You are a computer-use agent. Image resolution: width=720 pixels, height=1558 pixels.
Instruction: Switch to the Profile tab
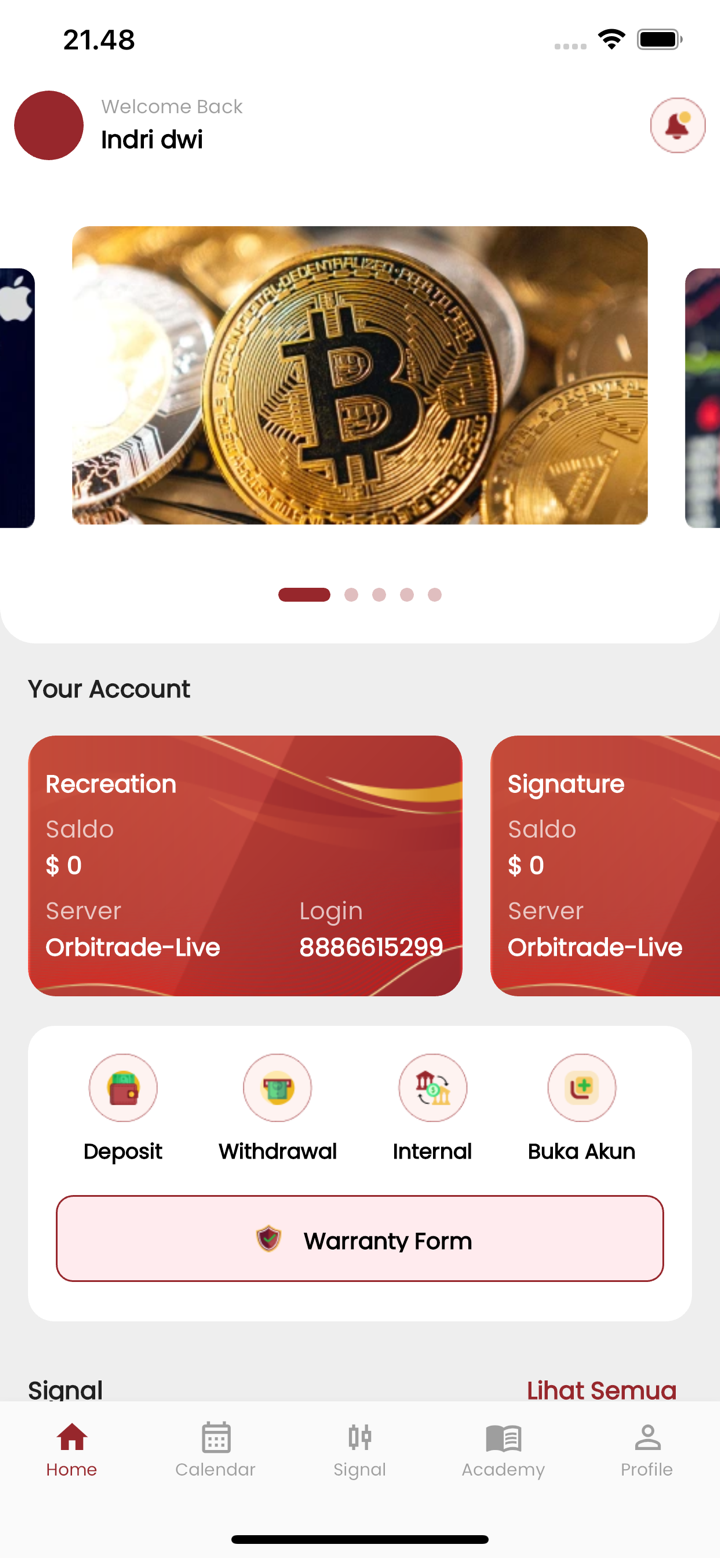(x=647, y=1450)
